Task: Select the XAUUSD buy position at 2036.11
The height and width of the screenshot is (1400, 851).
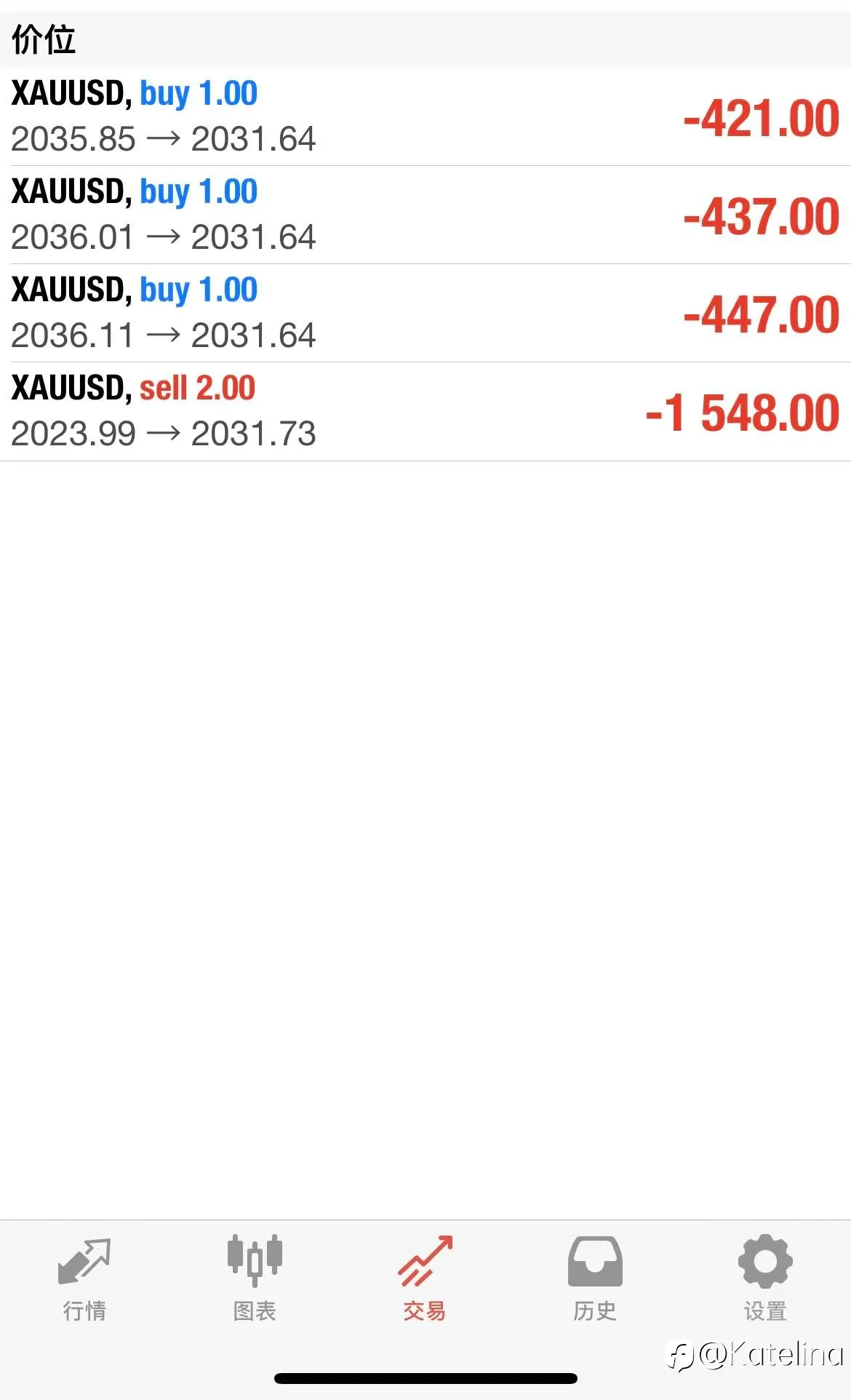Action: [x=425, y=313]
